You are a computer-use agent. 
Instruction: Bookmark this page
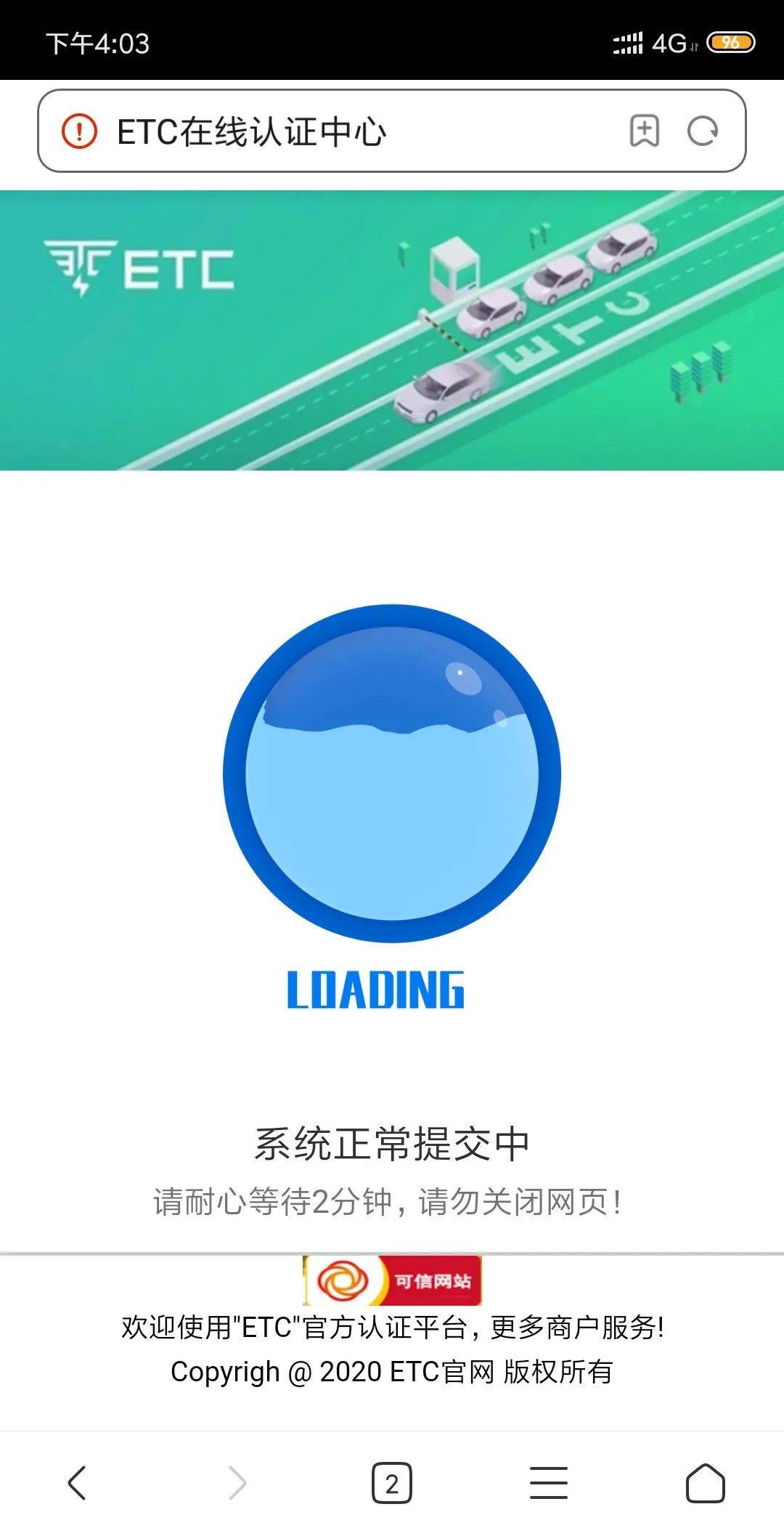coord(644,131)
